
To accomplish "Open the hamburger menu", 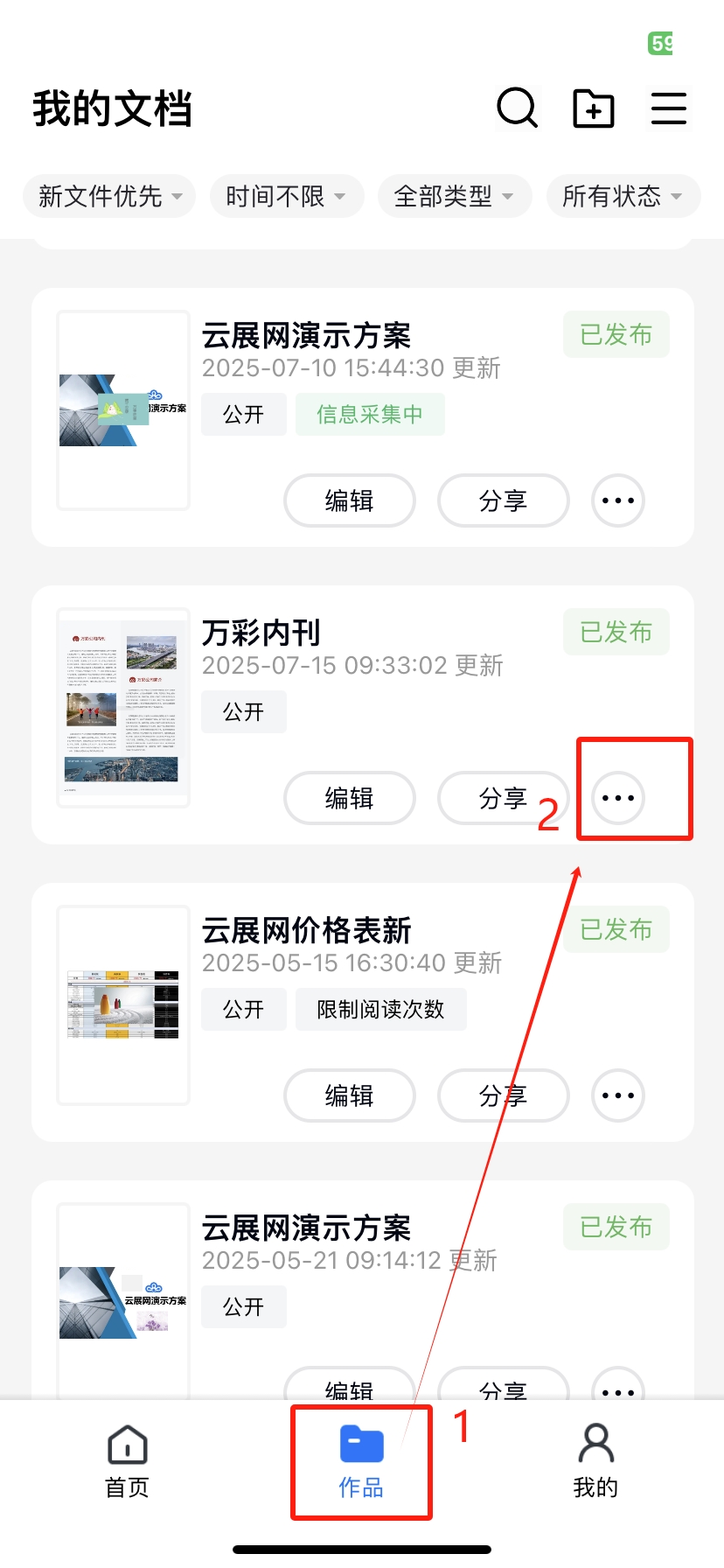I will click(x=669, y=108).
